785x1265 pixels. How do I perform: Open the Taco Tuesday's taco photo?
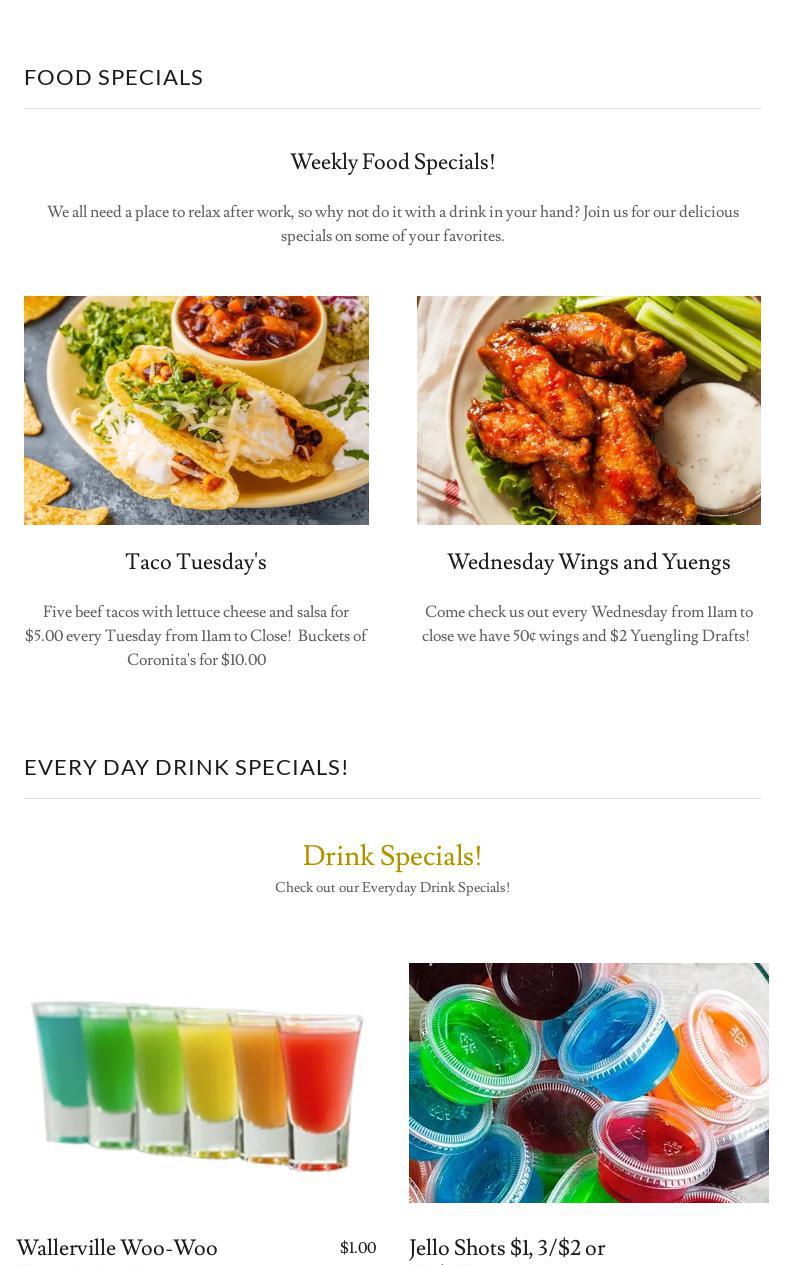pyautogui.click(x=196, y=410)
